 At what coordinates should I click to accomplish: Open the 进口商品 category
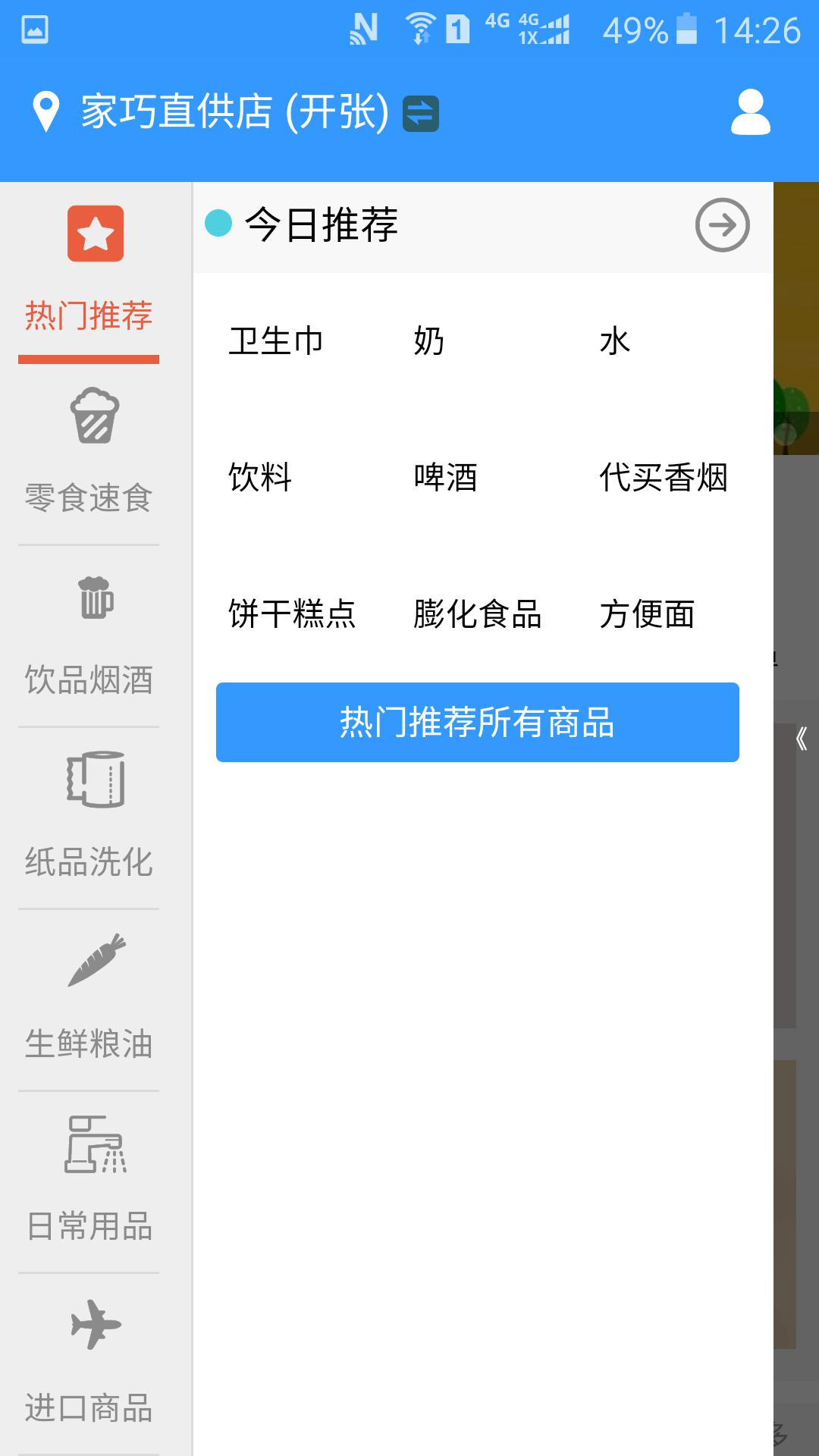click(89, 1363)
